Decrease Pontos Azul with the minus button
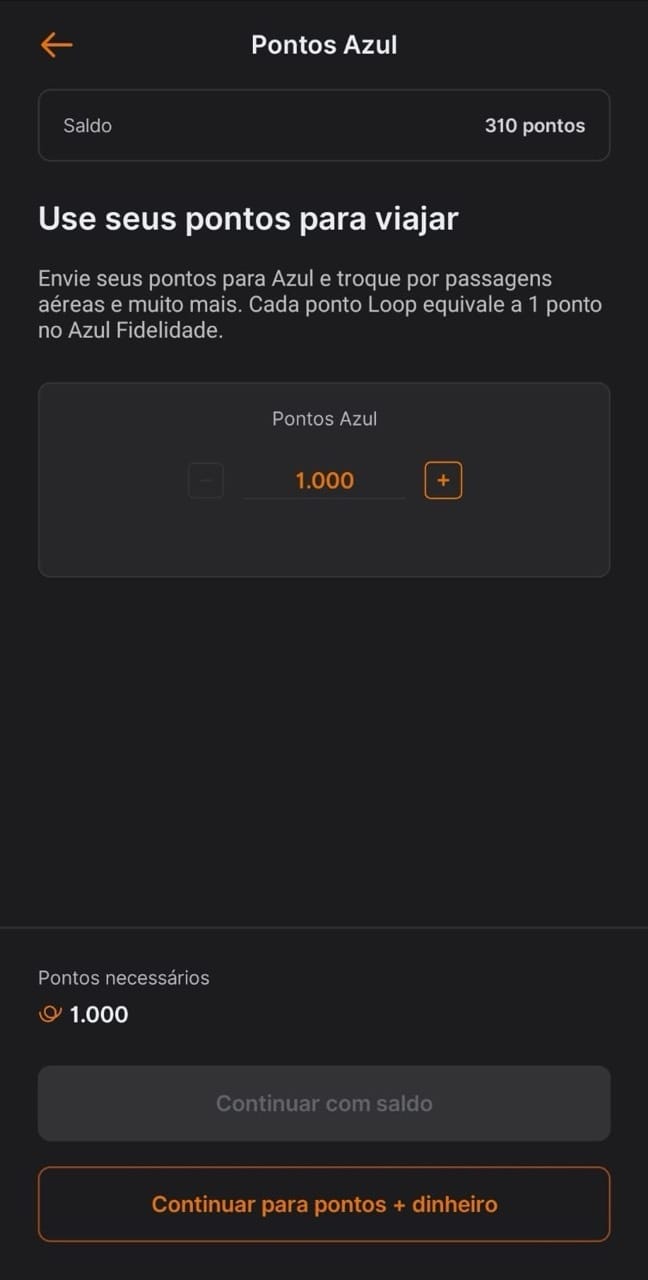Viewport: 648px width, 1280px height. (x=206, y=481)
